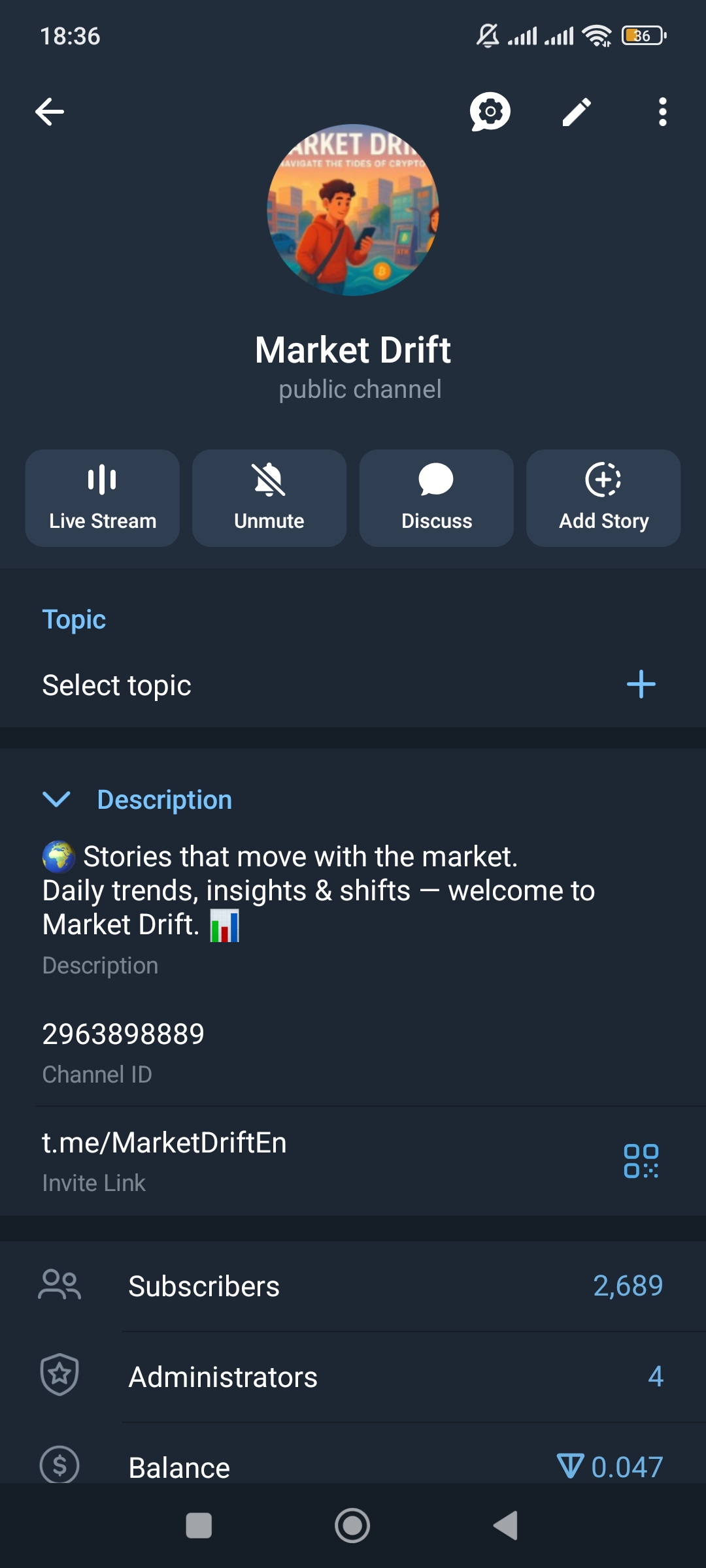Viewport: 706px width, 1568px height.
Task: Start a Live Stream
Action: click(102, 498)
